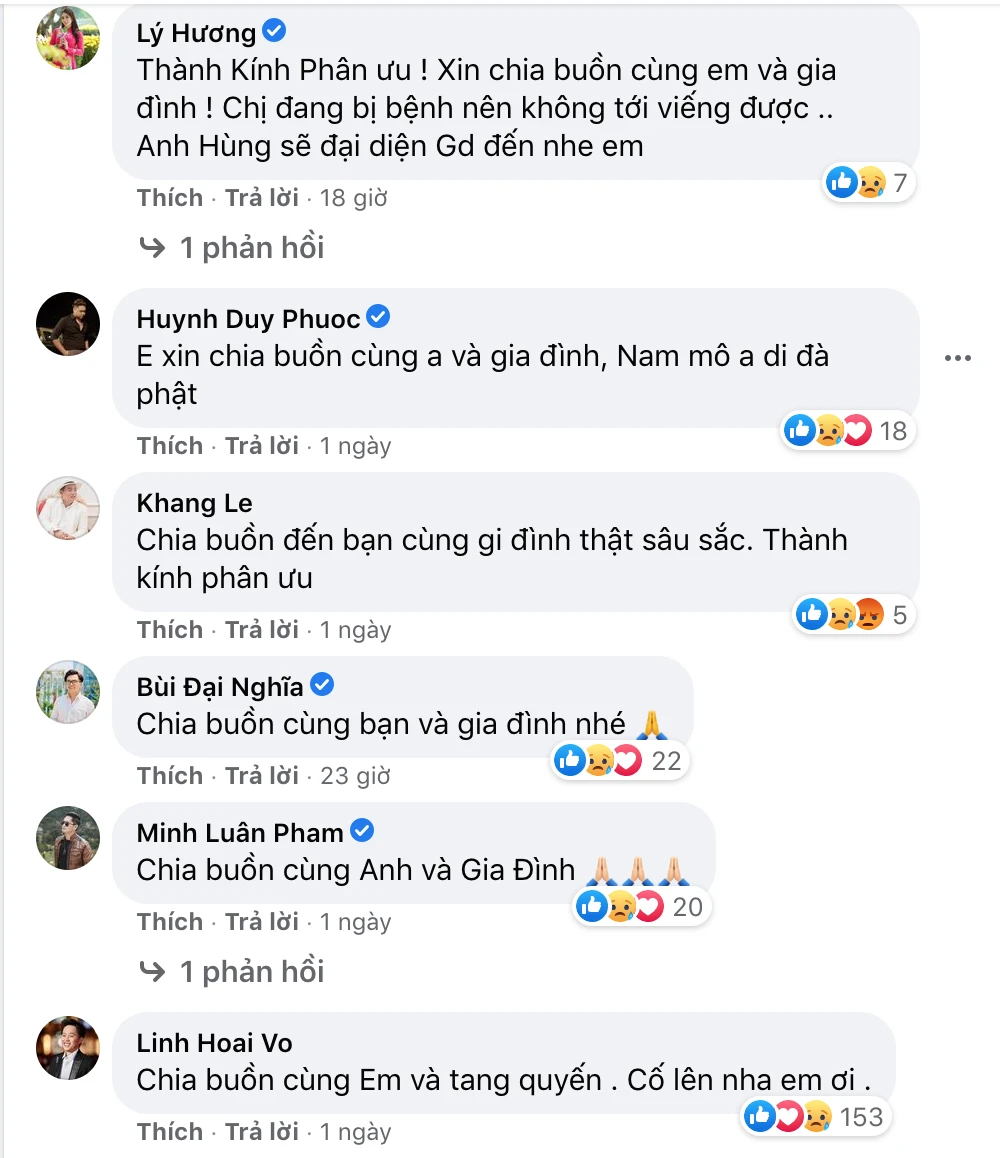Reply to Linh Hoai Vo's comment

pyautogui.click(x=261, y=1132)
